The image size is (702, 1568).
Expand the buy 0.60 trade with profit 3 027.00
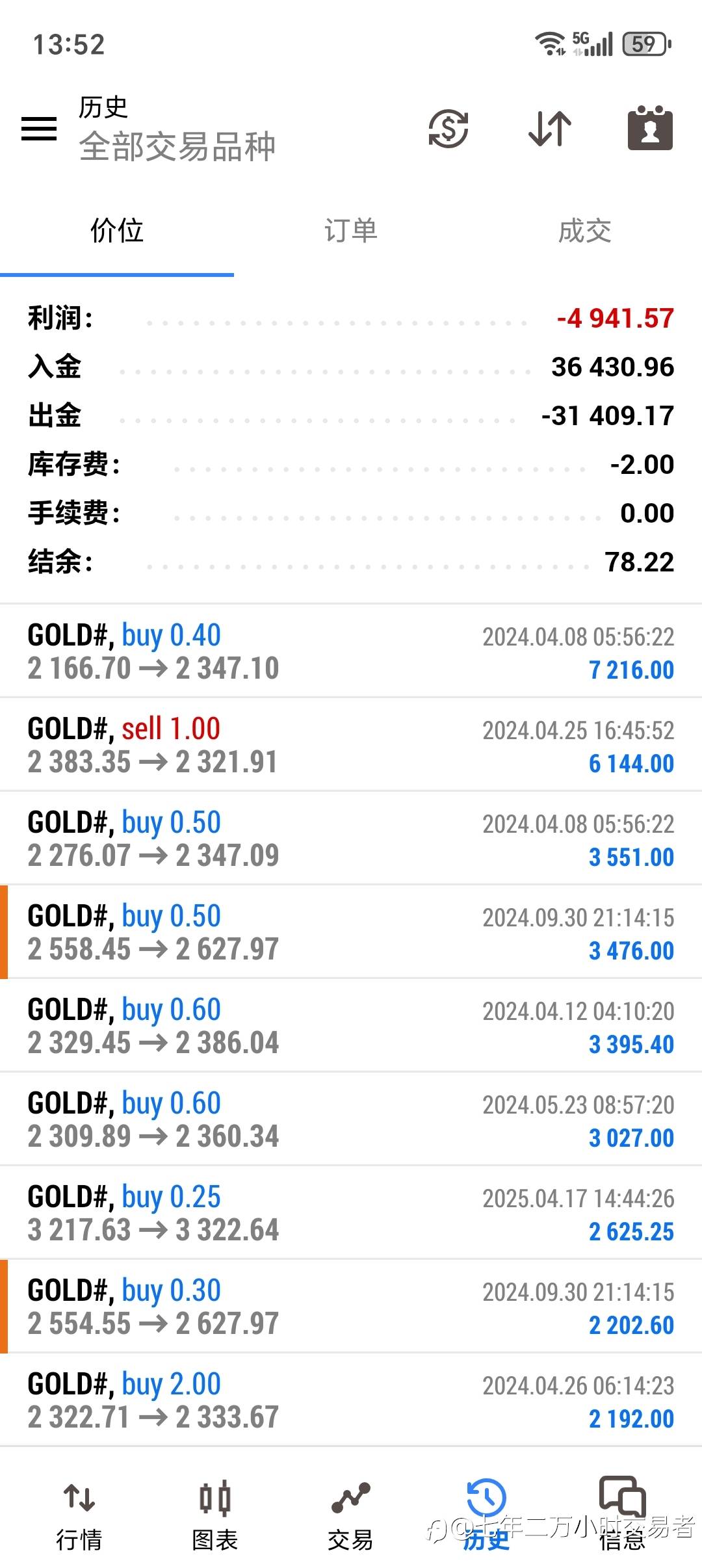coord(351,1119)
